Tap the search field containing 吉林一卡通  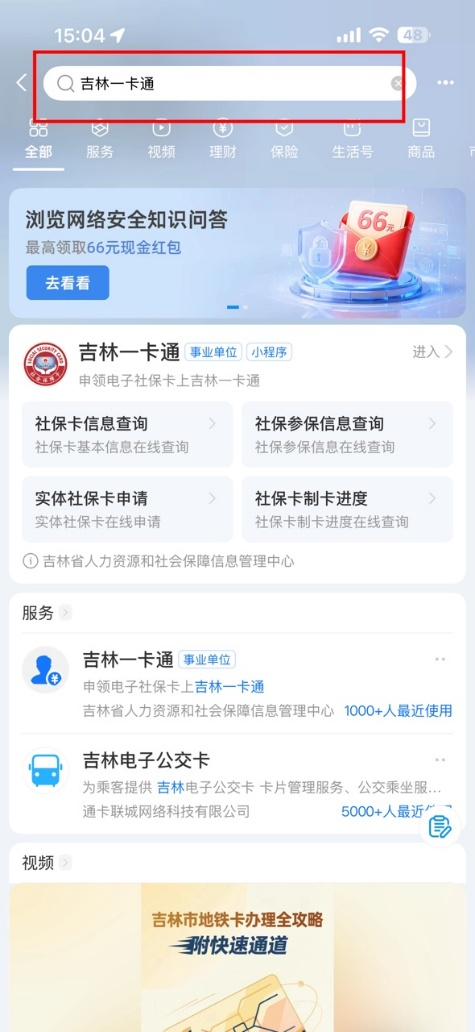click(230, 84)
